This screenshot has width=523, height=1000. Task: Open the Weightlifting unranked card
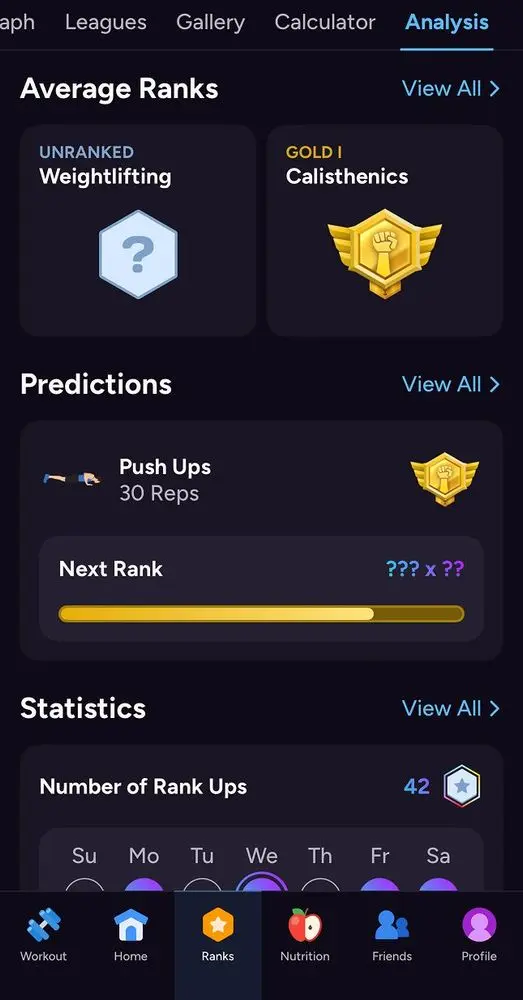pos(138,230)
